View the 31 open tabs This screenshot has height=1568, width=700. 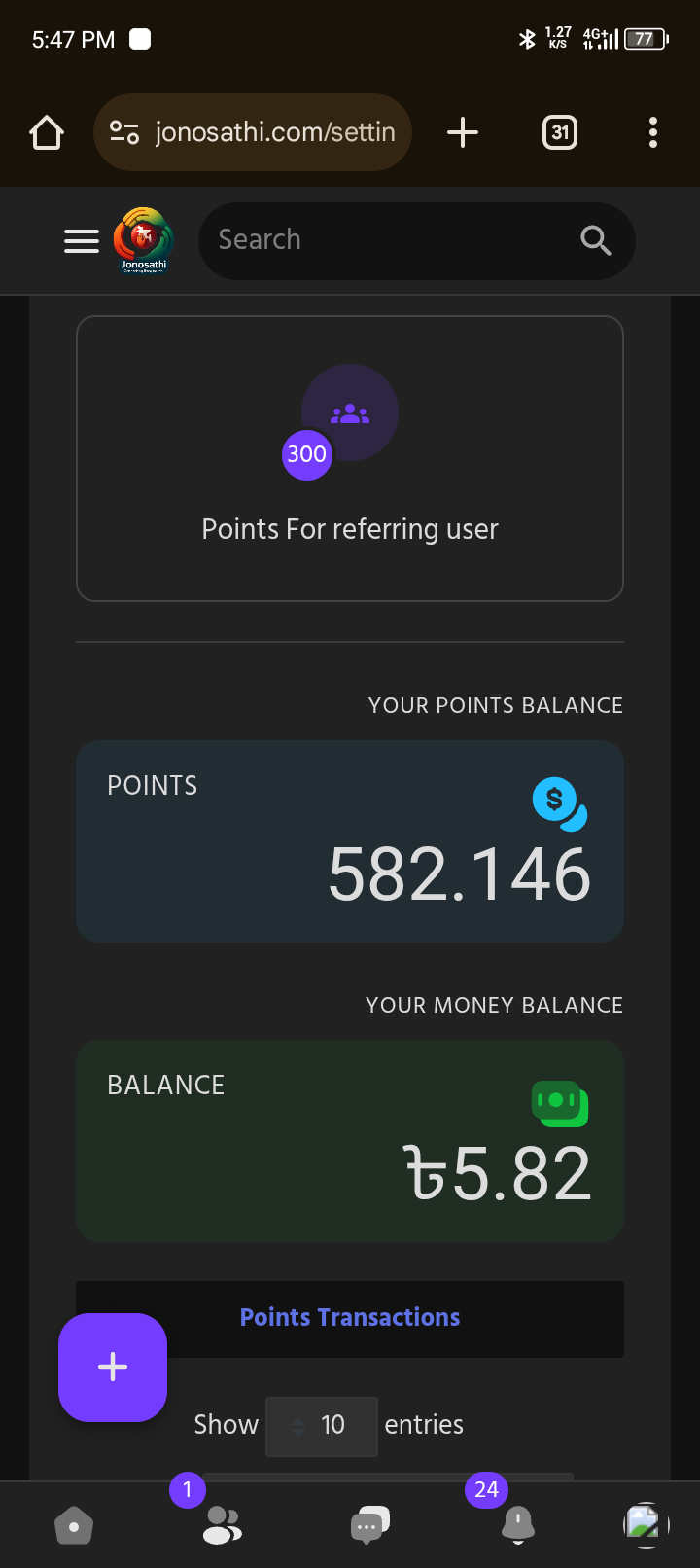(x=559, y=132)
